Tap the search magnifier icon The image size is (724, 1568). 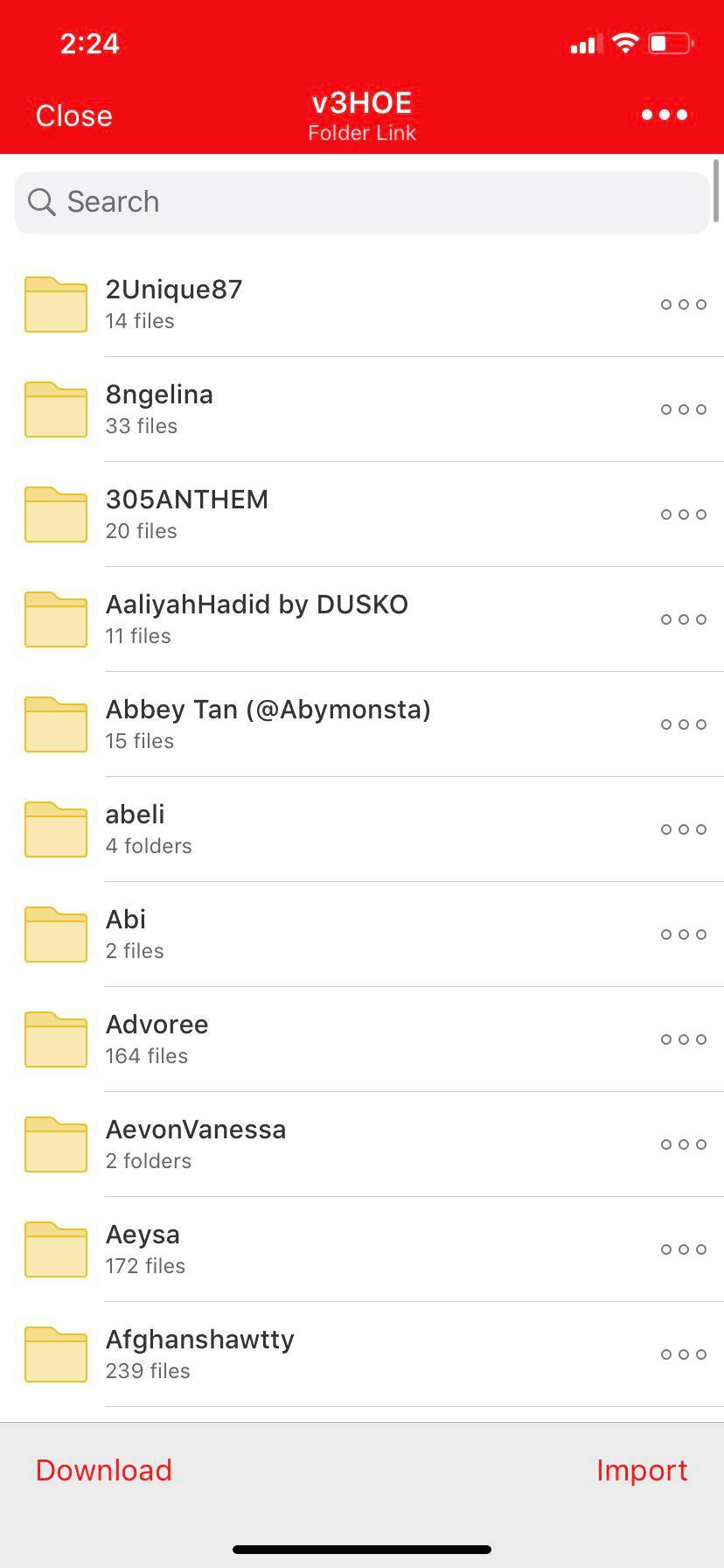pos(41,201)
